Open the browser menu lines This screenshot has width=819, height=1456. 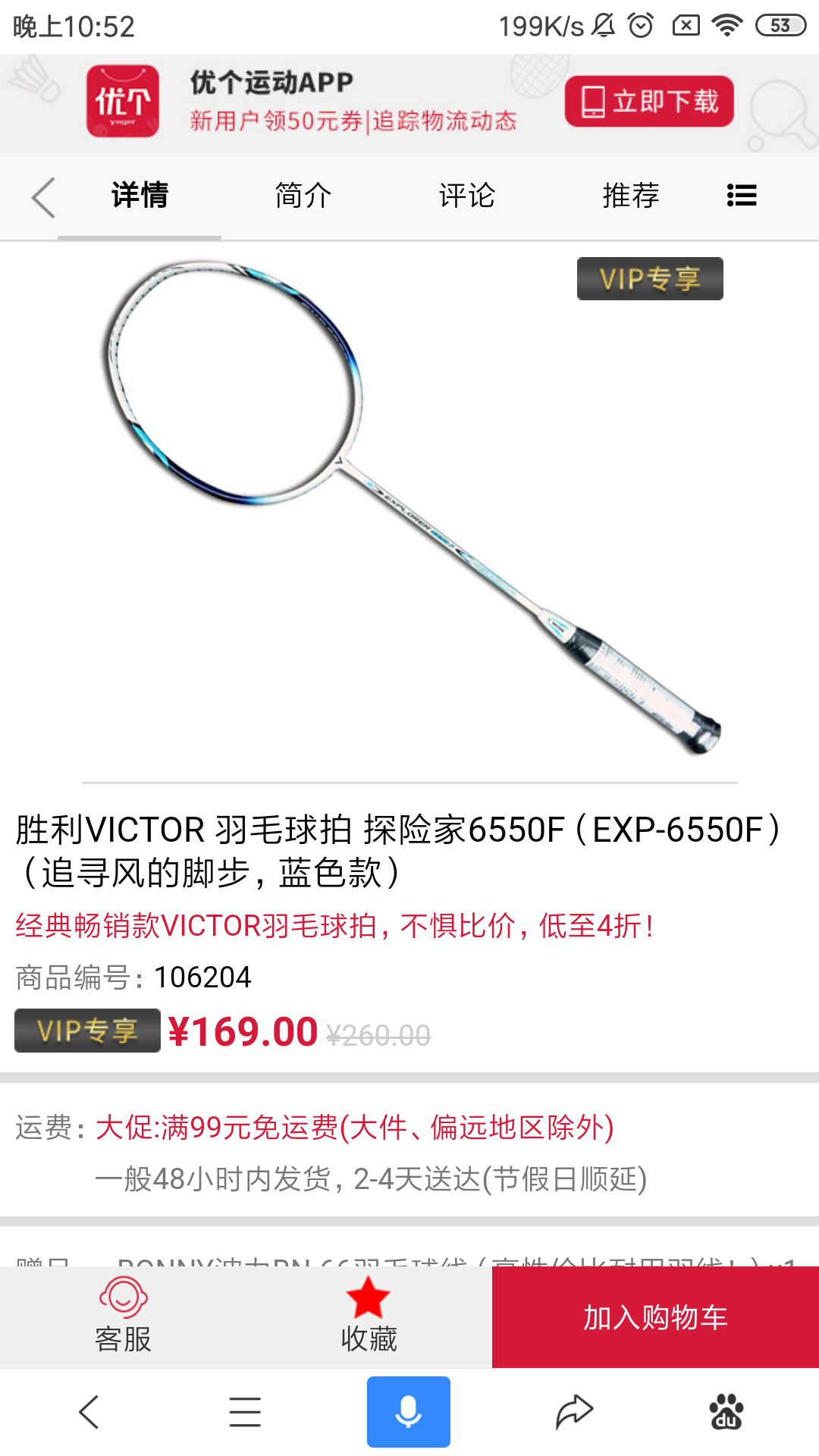pos(245,1412)
